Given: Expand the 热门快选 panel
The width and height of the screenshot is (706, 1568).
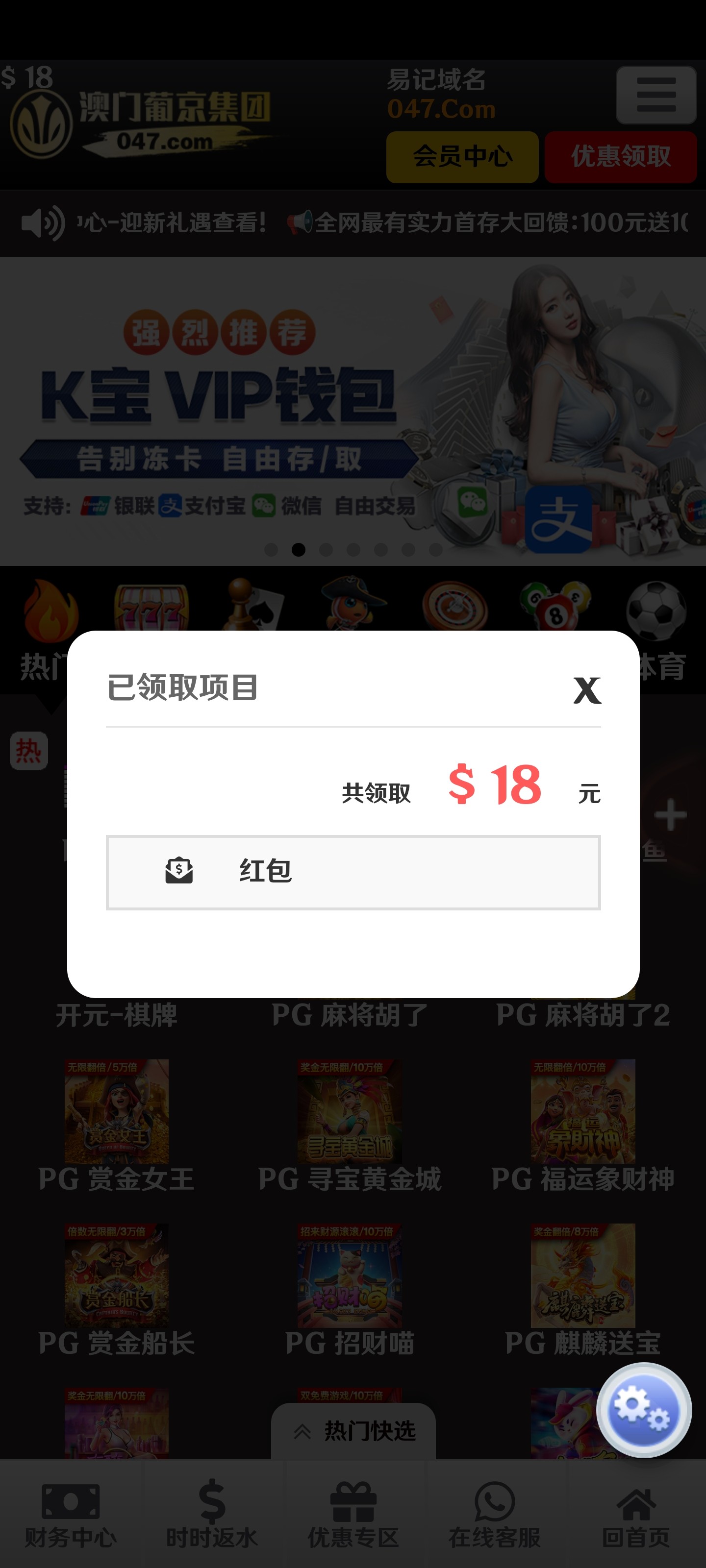Looking at the screenshot, I should click(353, 1430).
